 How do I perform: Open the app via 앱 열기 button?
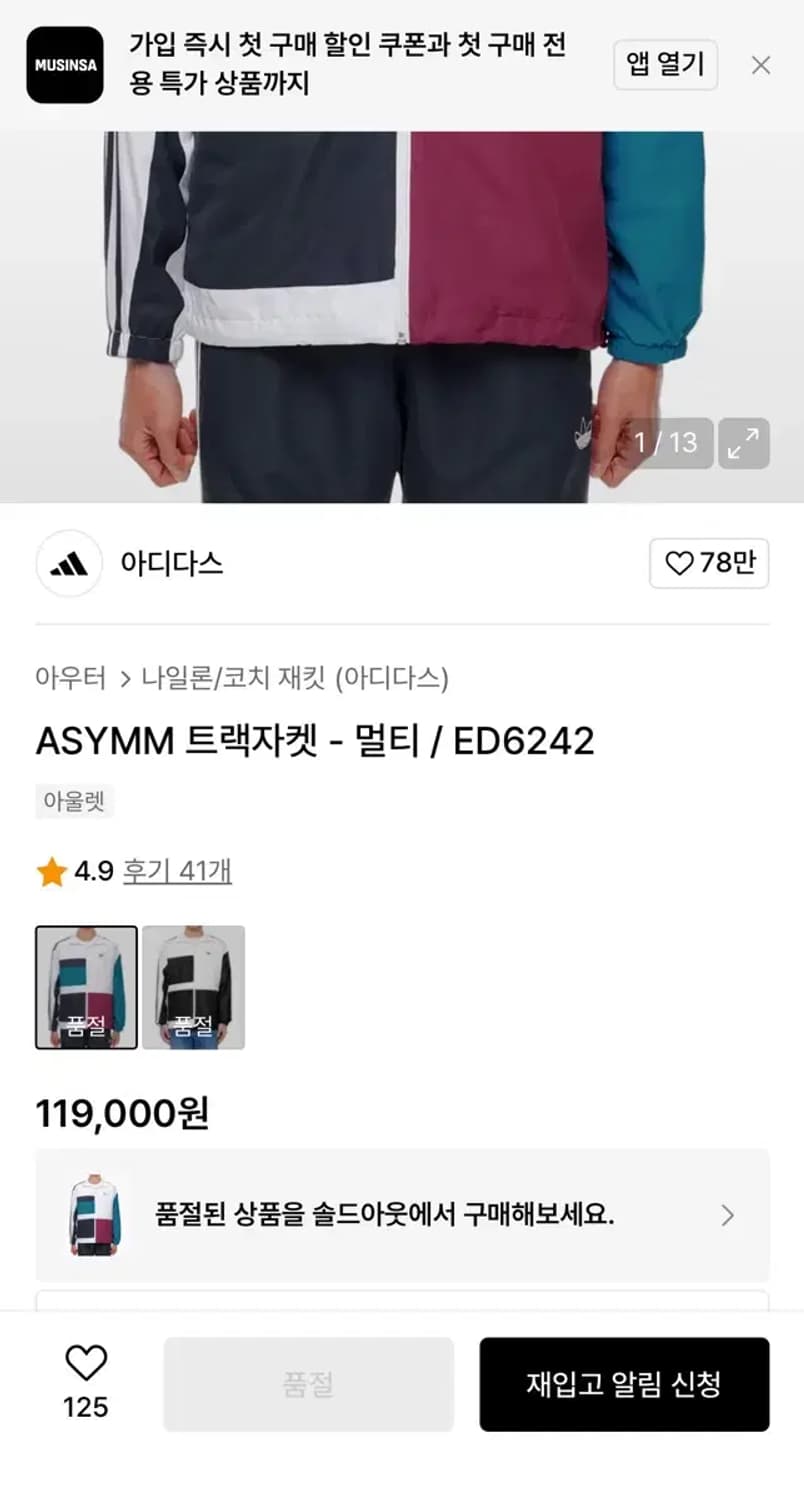click(x=665, y=65)
